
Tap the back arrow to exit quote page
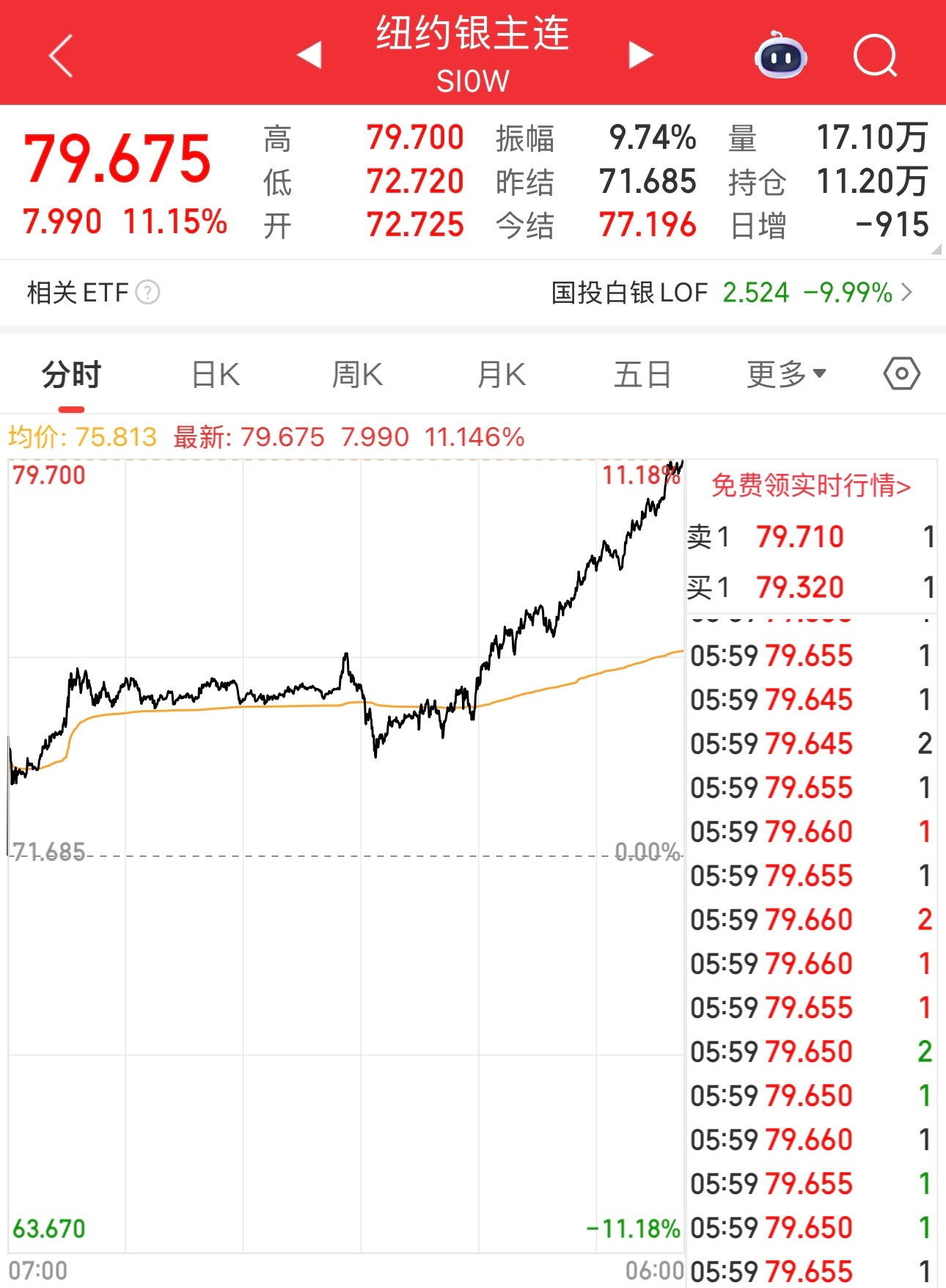[62, 56]
